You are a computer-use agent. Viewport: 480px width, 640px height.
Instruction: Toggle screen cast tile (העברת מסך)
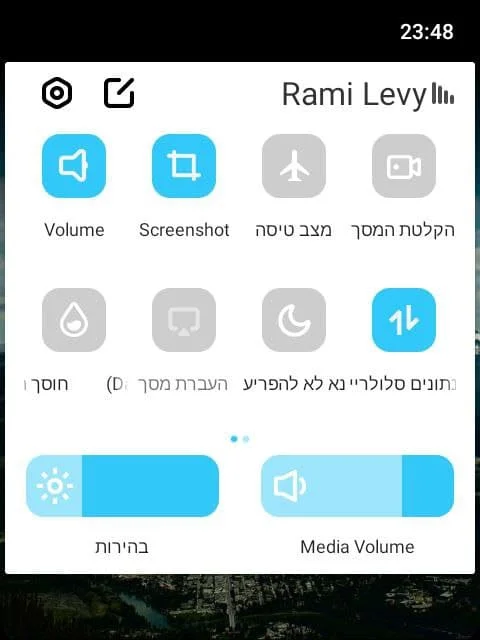coord(184,320)
